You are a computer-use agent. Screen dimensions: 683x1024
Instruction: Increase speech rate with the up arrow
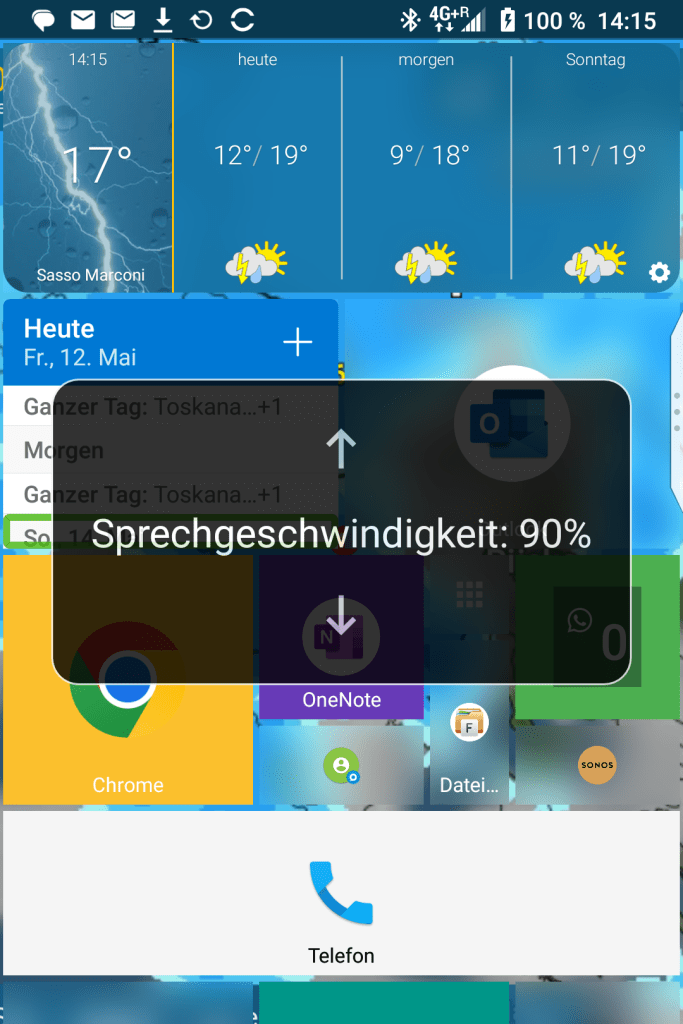pyautogui.click(x=341, y=449)
